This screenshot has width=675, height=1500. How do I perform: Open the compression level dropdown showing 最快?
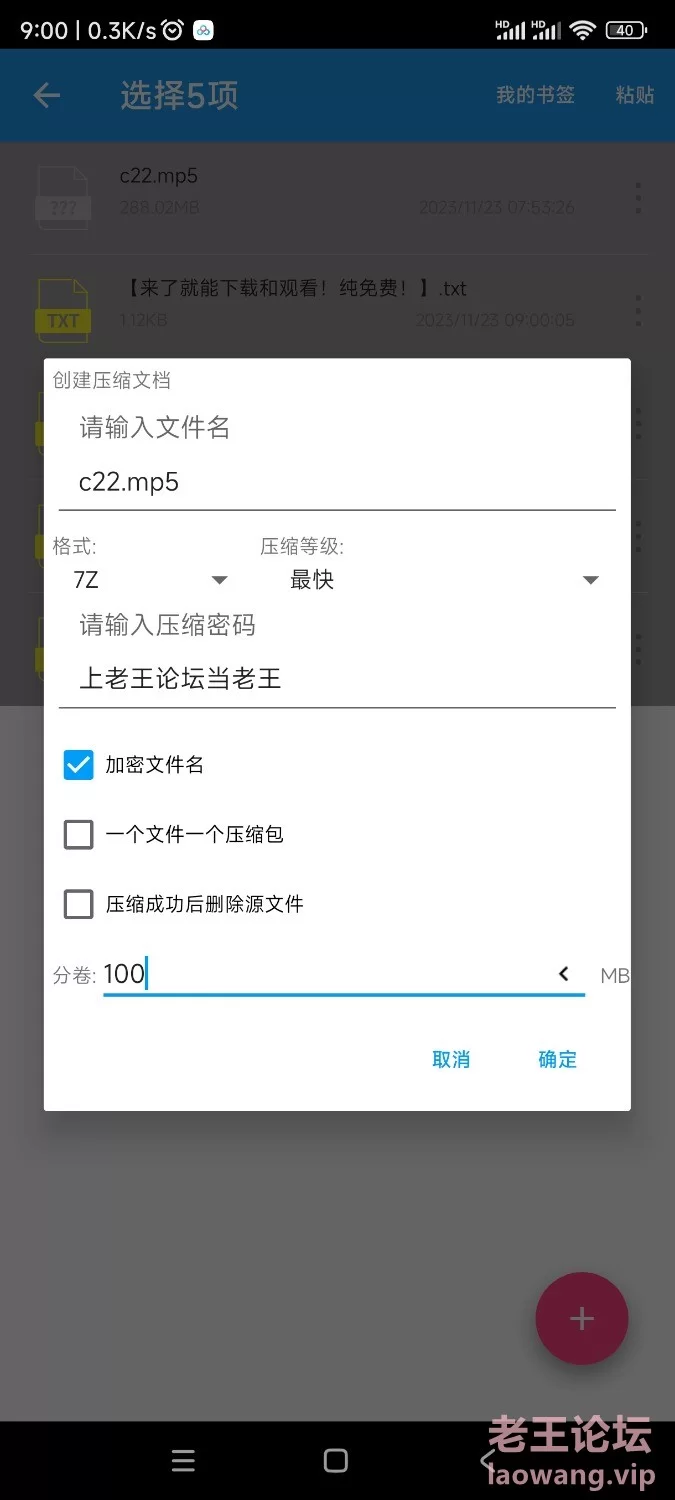[x=444, y=579]
